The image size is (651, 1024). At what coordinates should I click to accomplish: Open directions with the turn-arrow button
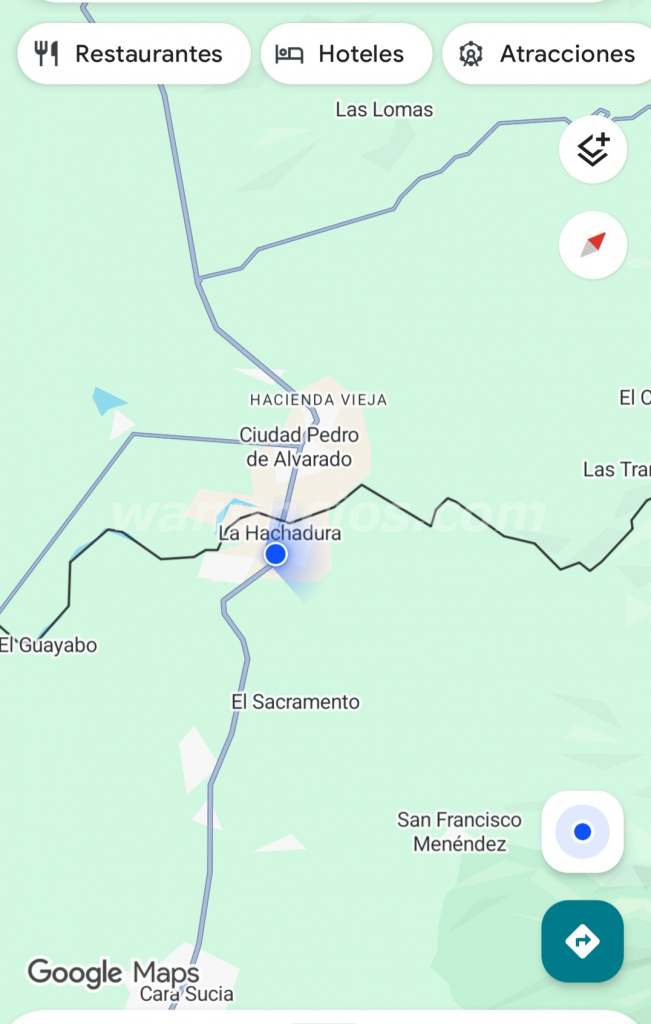582,941
